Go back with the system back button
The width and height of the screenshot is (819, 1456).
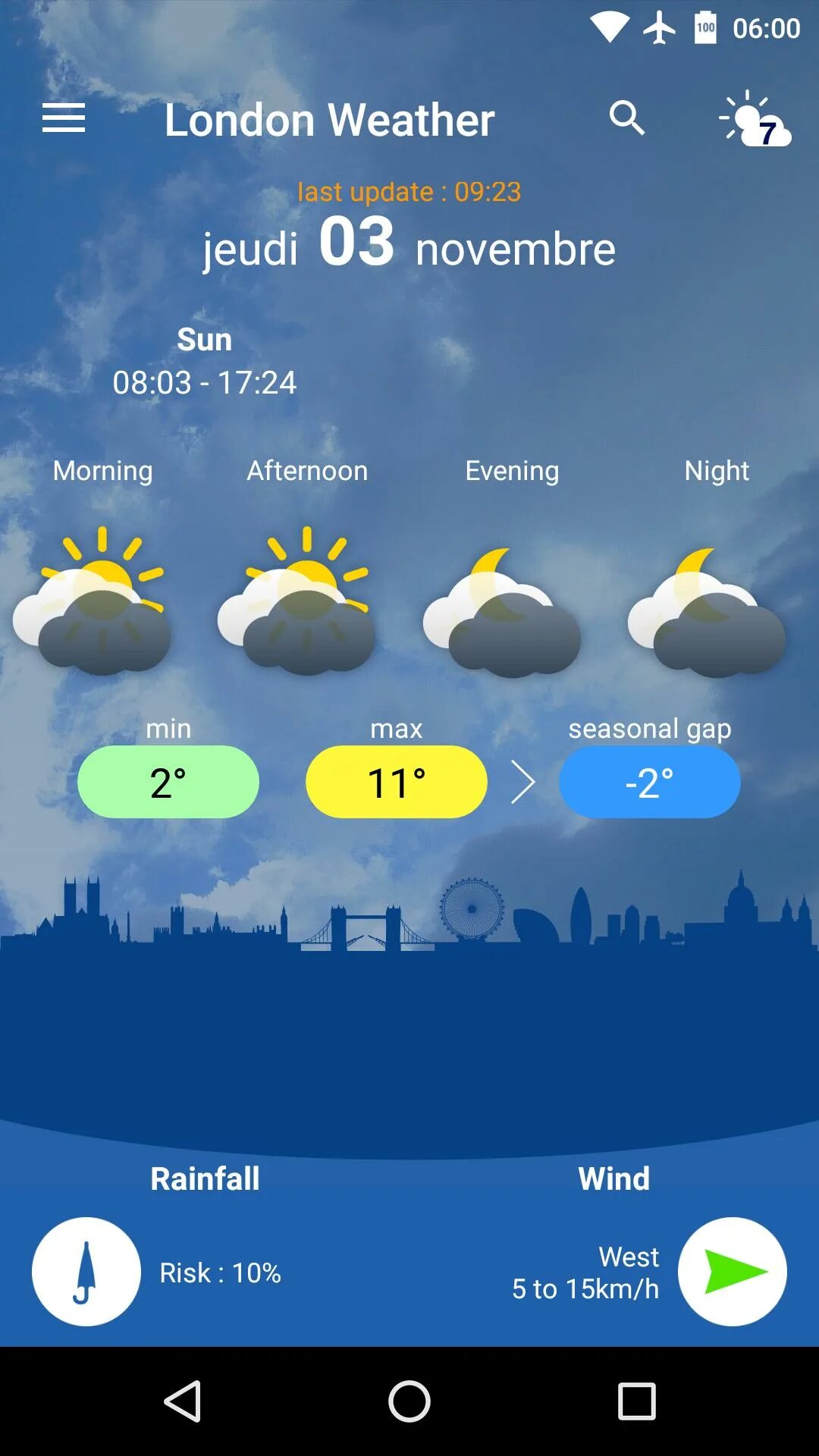pyautogui.click(x=182, y=1401)
